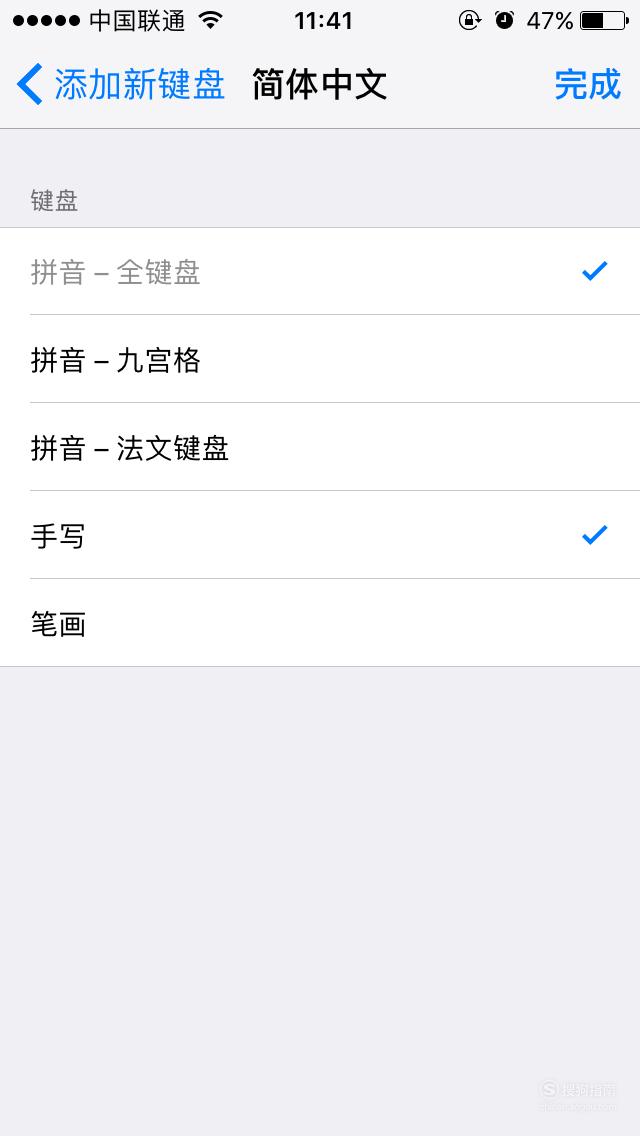Enable the 笔画 keyboard

[x=320, y=623]
